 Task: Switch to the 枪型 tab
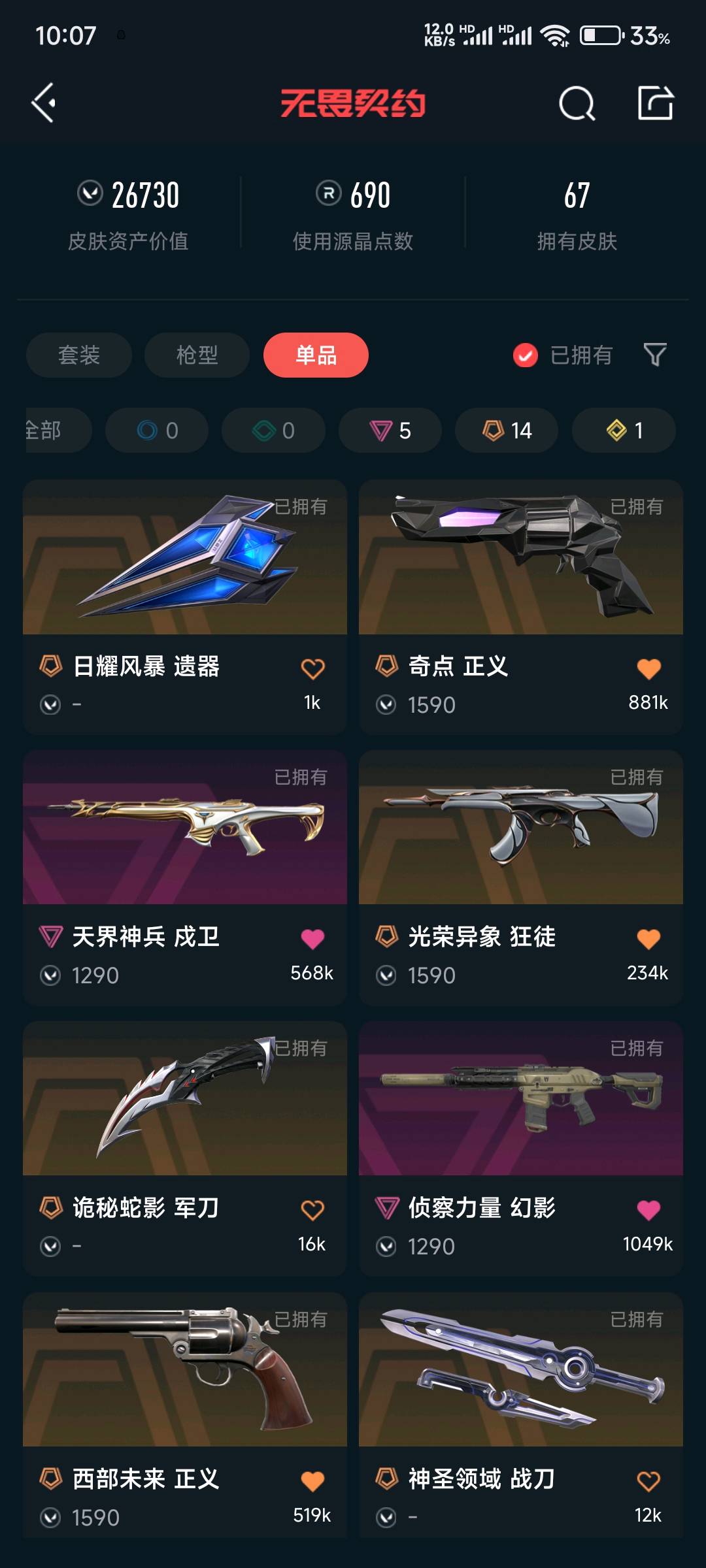pyautogui.click(x=197, y=355)
